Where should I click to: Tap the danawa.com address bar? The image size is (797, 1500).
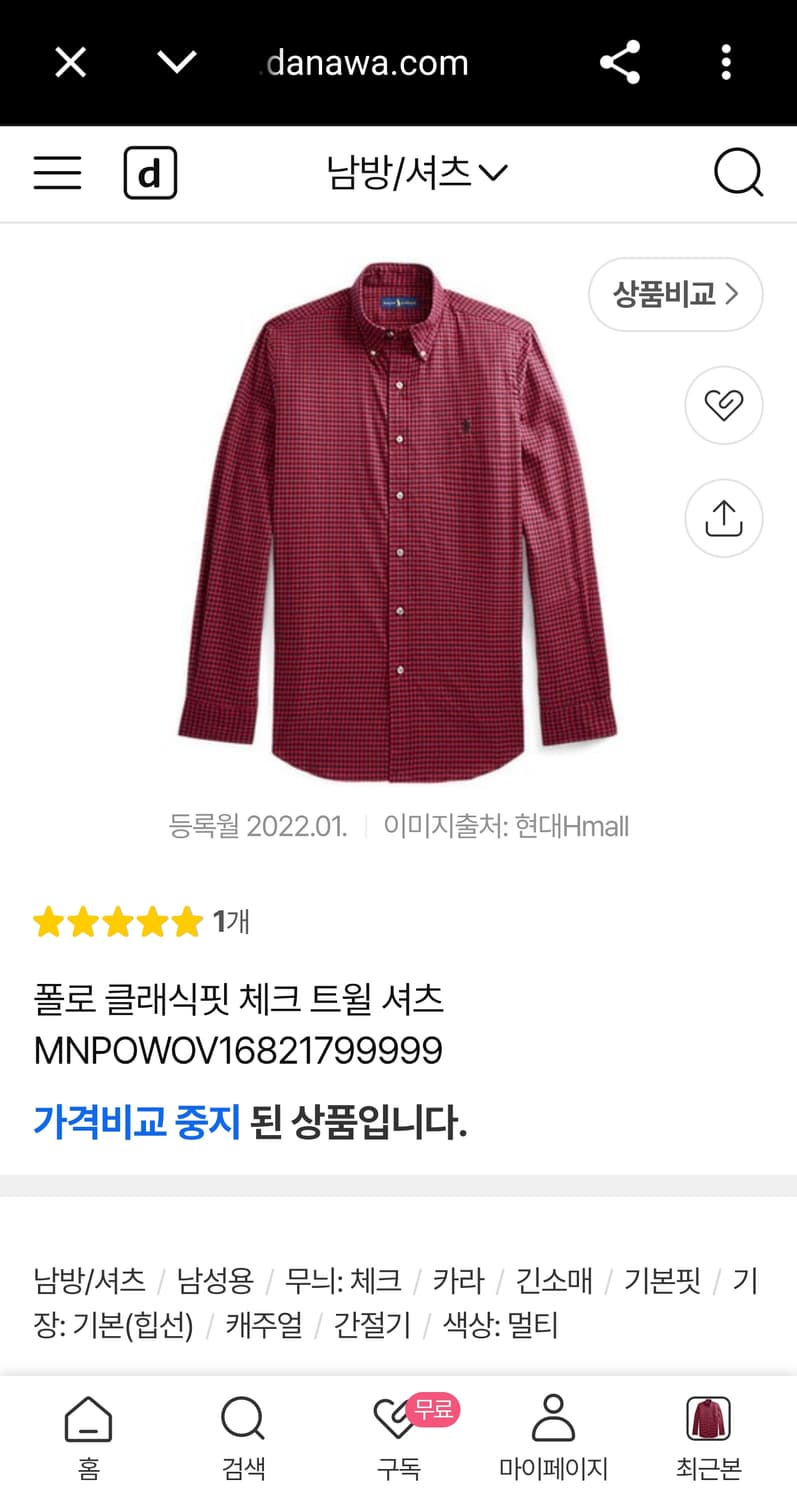(365, 62)
